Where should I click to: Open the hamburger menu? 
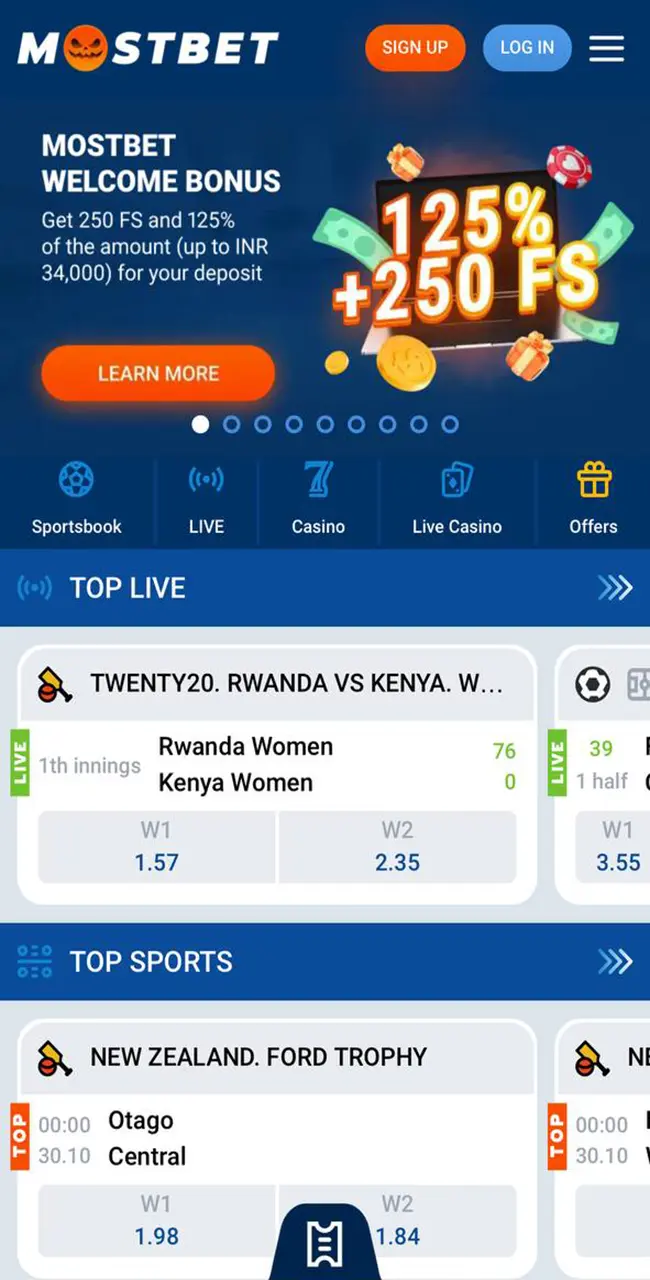pos(606,48)
